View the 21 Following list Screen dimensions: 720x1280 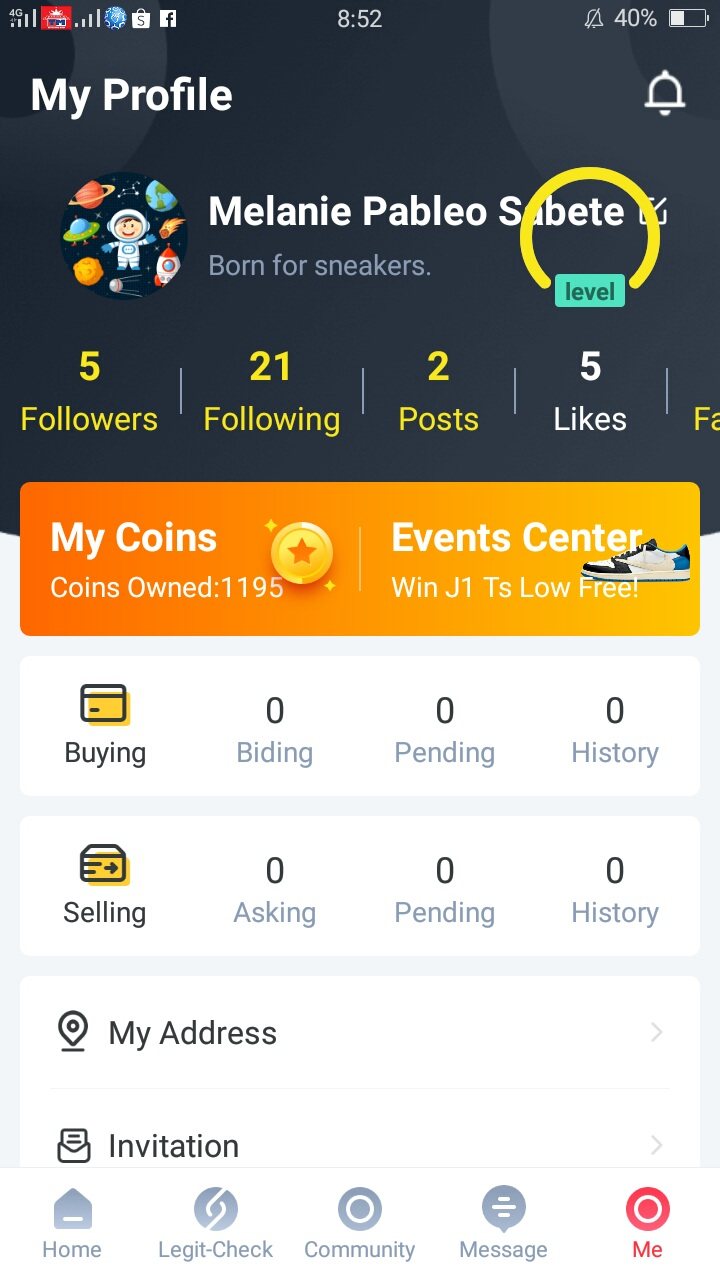coord(271,391)
